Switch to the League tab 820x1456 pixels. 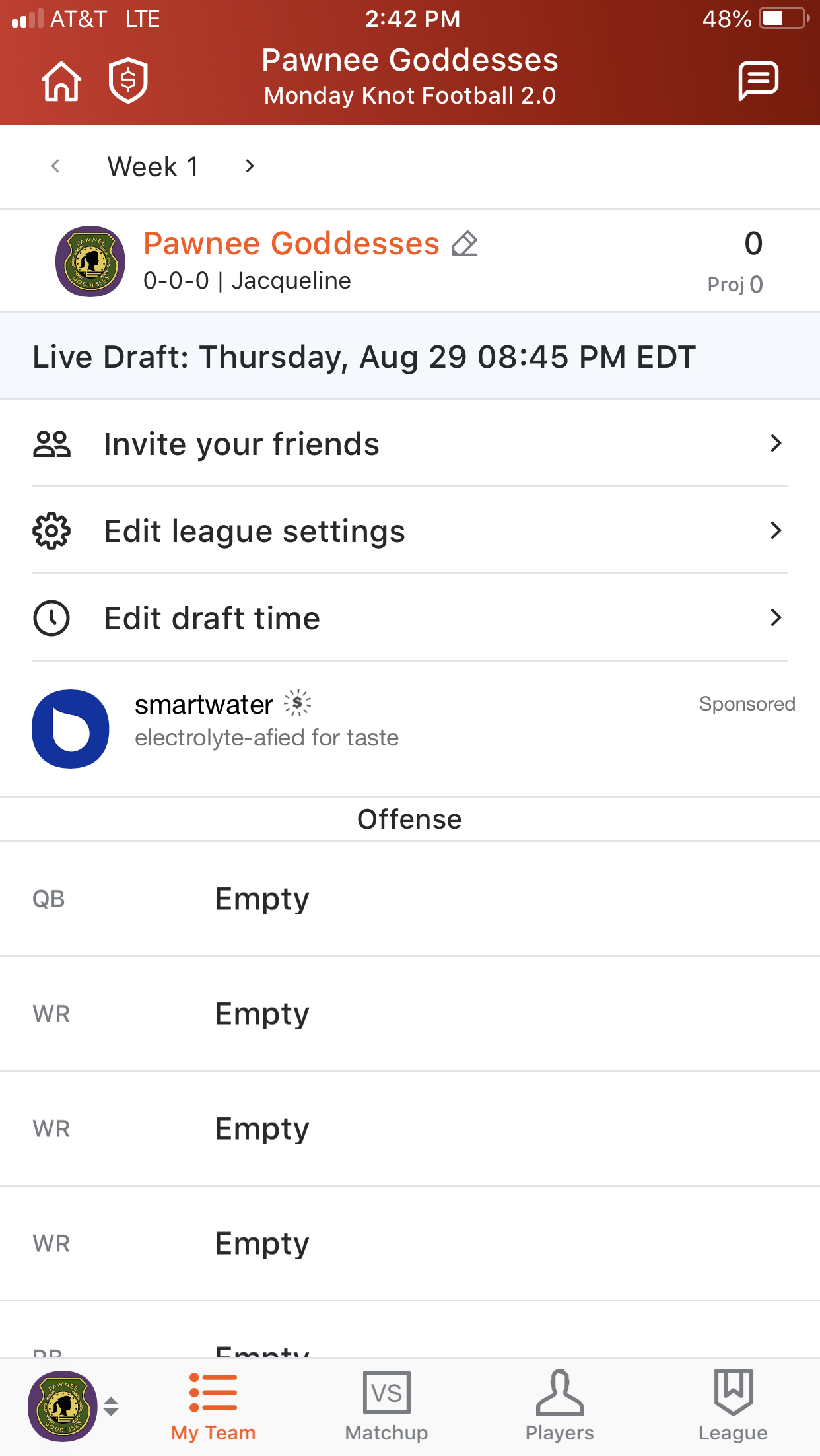click(733, 1406)
